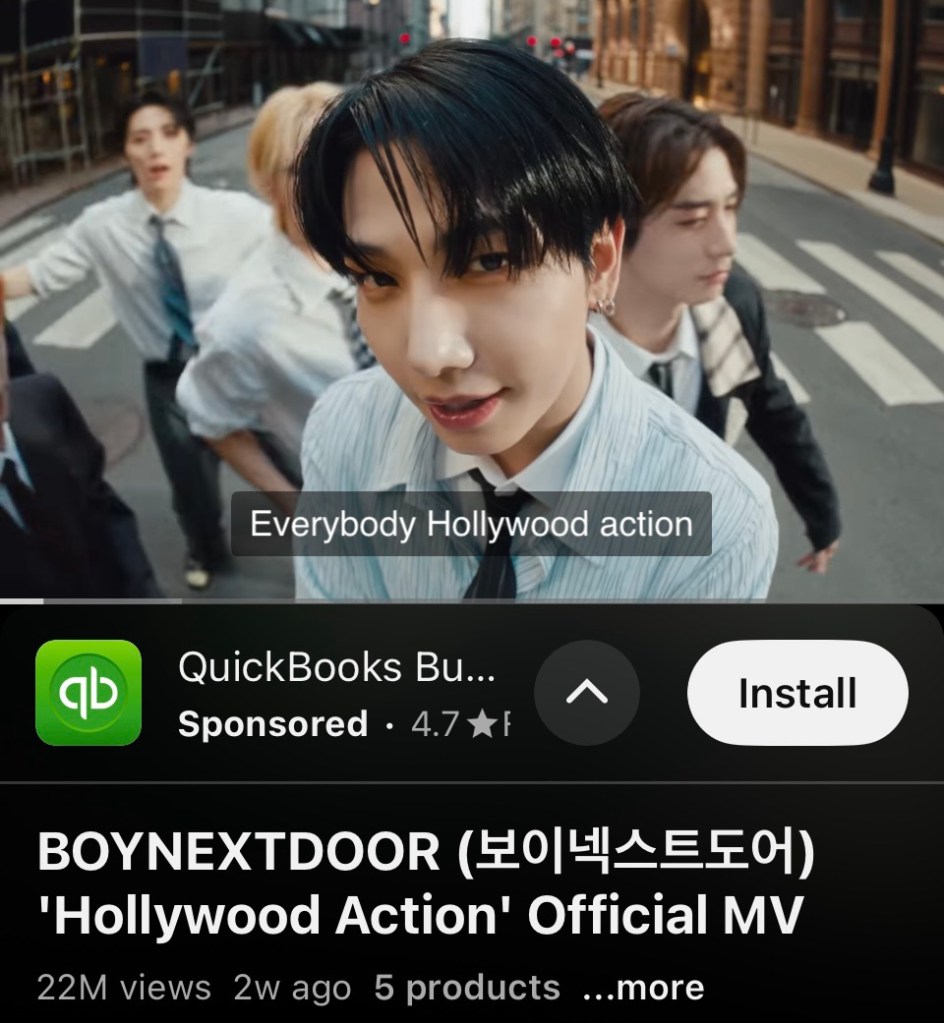Open the QuickBooks ad details
This screenshot has width=944, height=1023.
pos(335,669)
